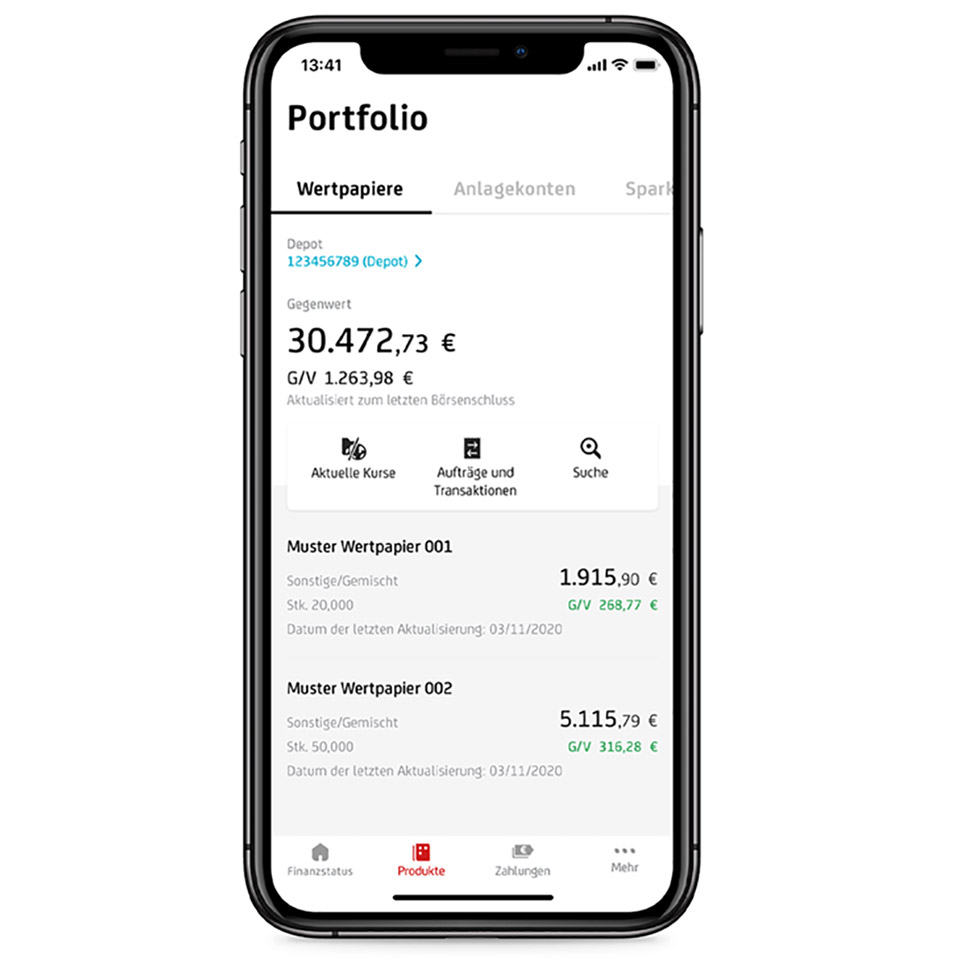960x960 pixels.
Task: Open depot 123456789 selector
Action: point(354,261)
